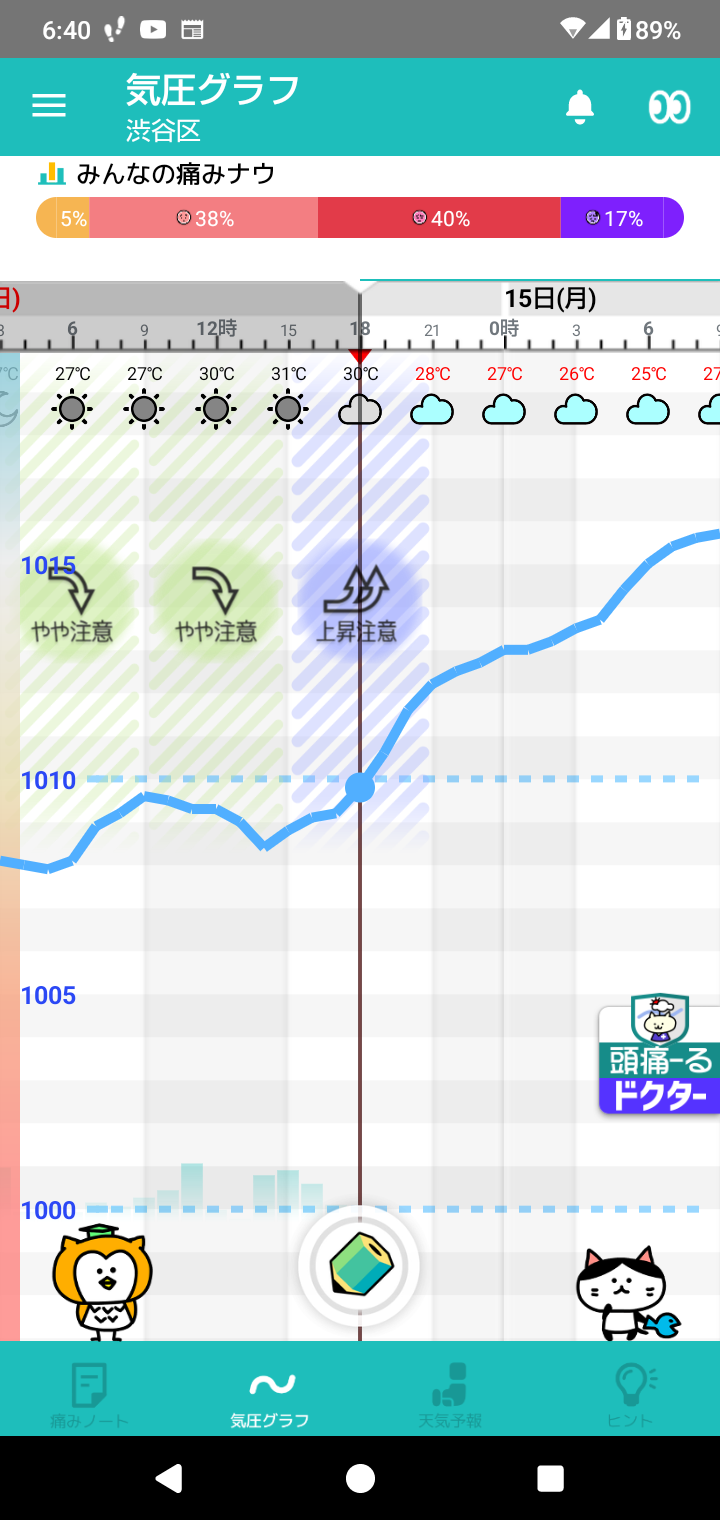Image resolution: width=720 pixels, height=1520 pixels.
Task: Open the 頭痛ーるドクター banner
Action: coord(660,1060)
